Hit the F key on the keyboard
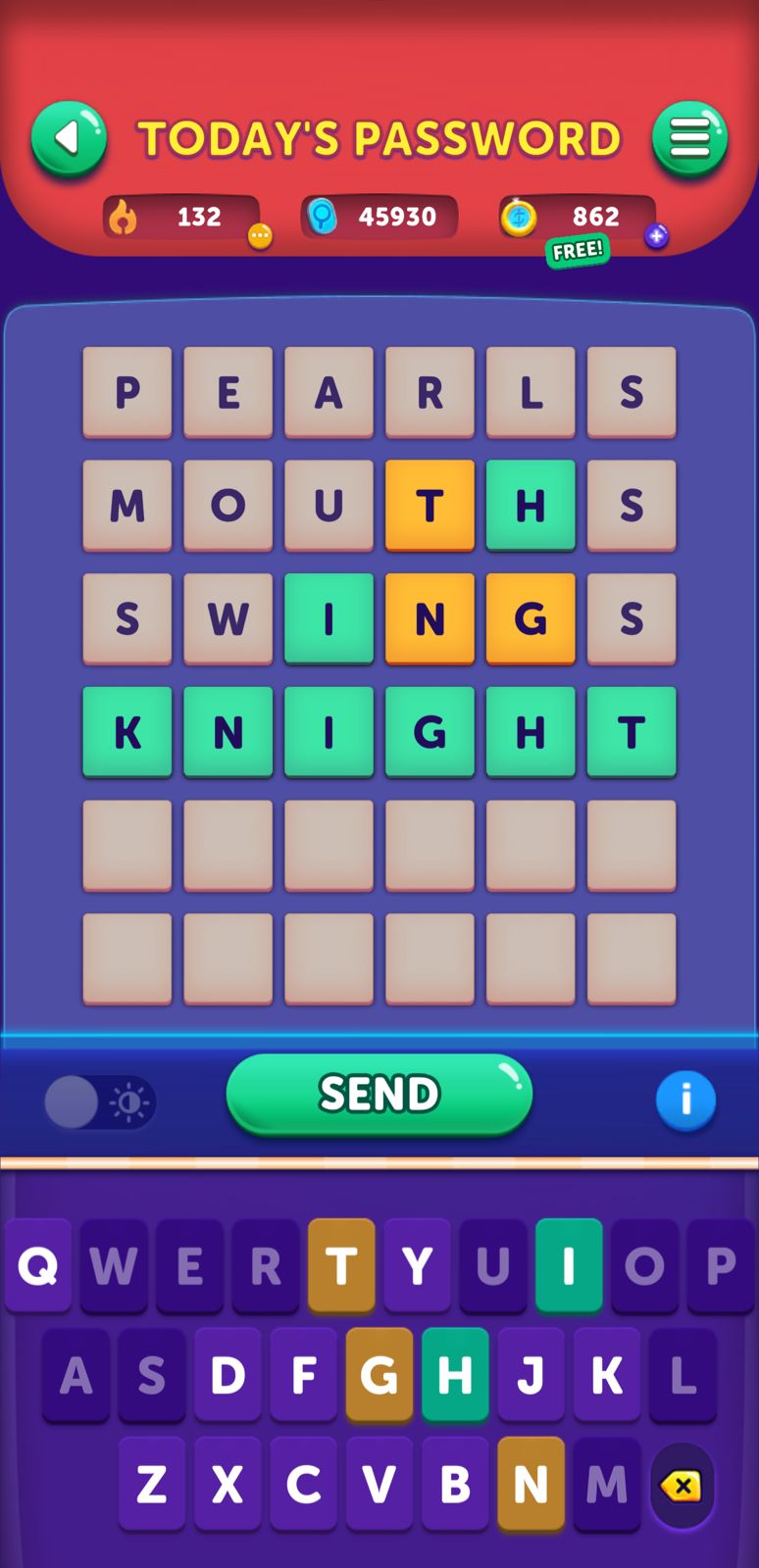The width and height of the screenshot is (759, 1568). pos(303,1376)
